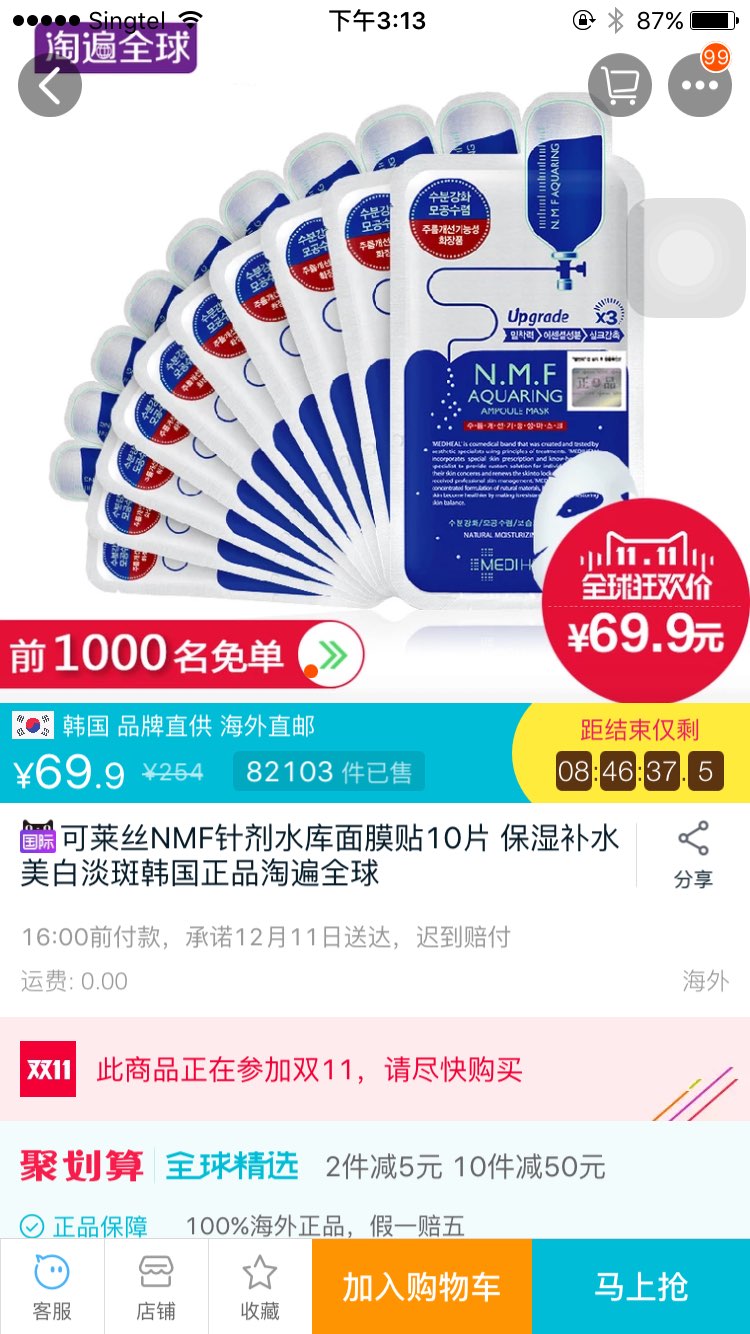Screen dimensions: 750x1334
Task: Tap the floating AssistiveTouch button
Action: [686, 258]
